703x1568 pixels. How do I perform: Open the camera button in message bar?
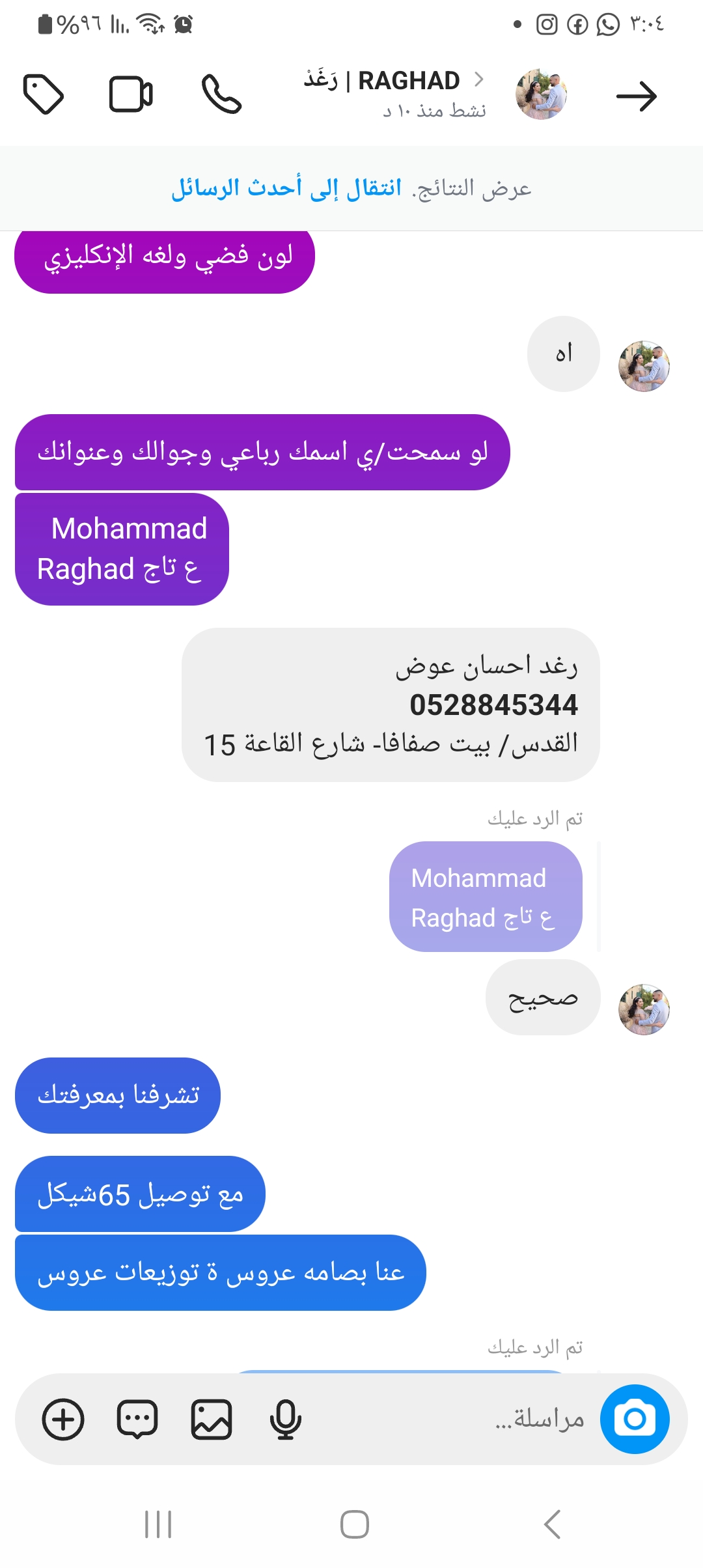point(635,1419)
